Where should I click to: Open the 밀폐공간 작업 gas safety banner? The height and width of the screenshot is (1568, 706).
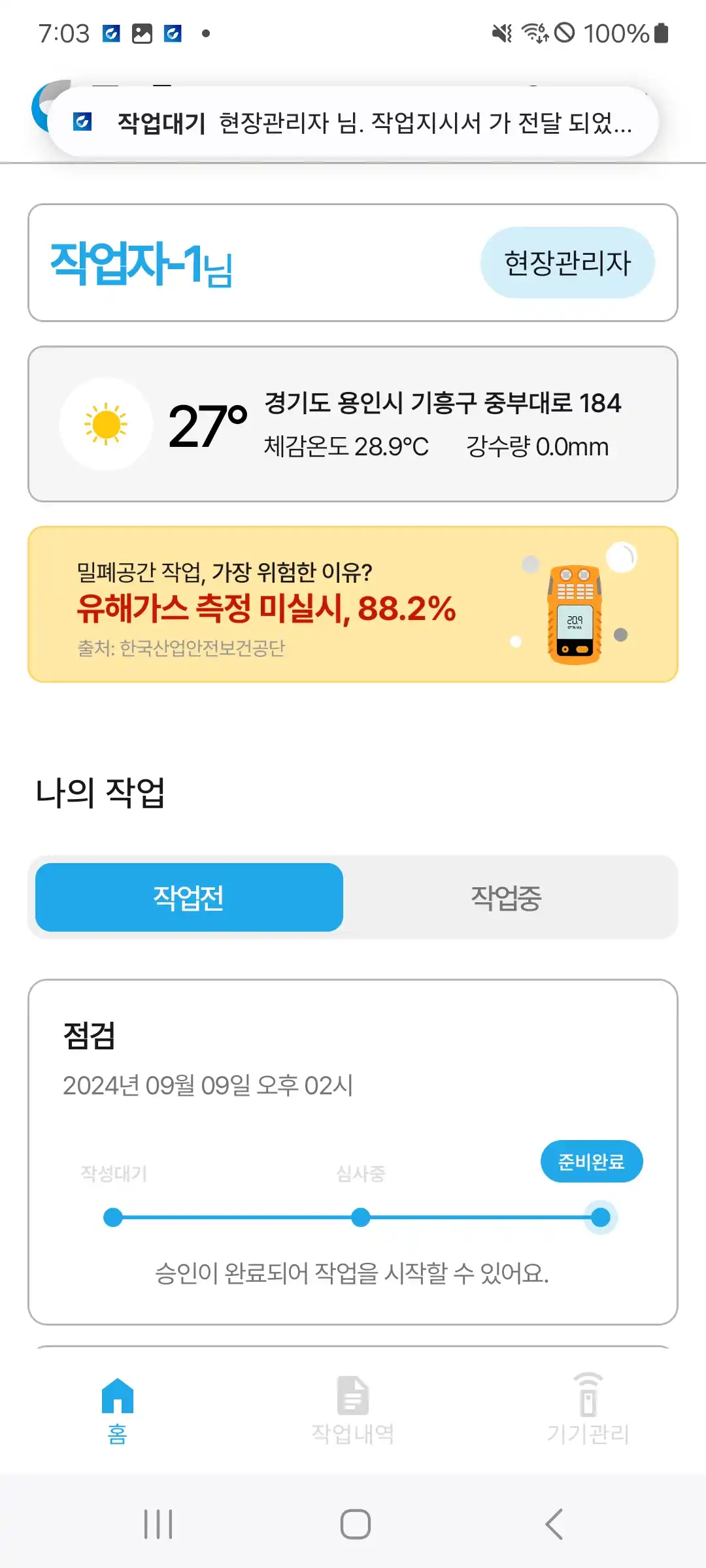[x=353, y=604]
